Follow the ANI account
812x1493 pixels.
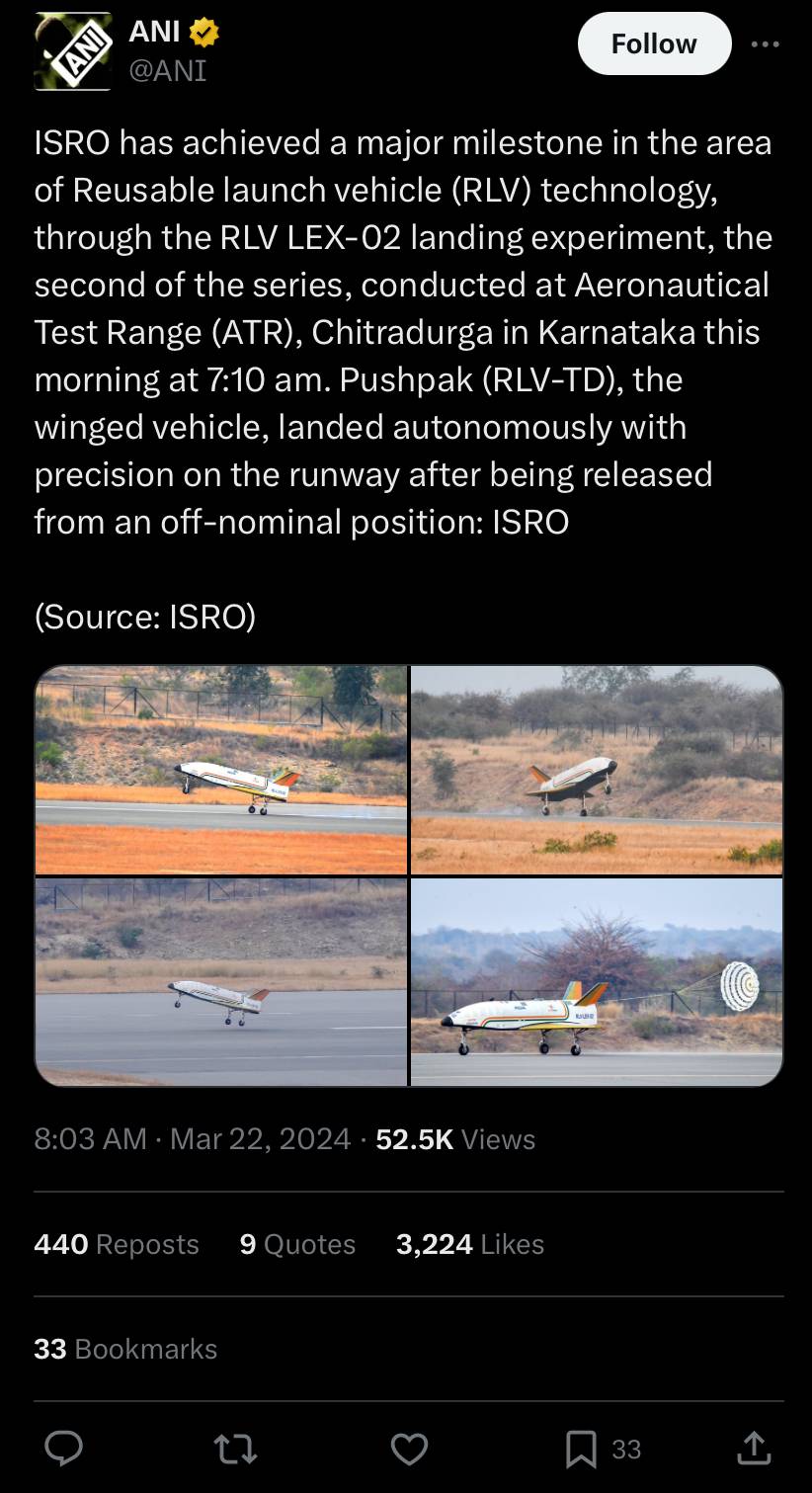(x=653, y=43)
